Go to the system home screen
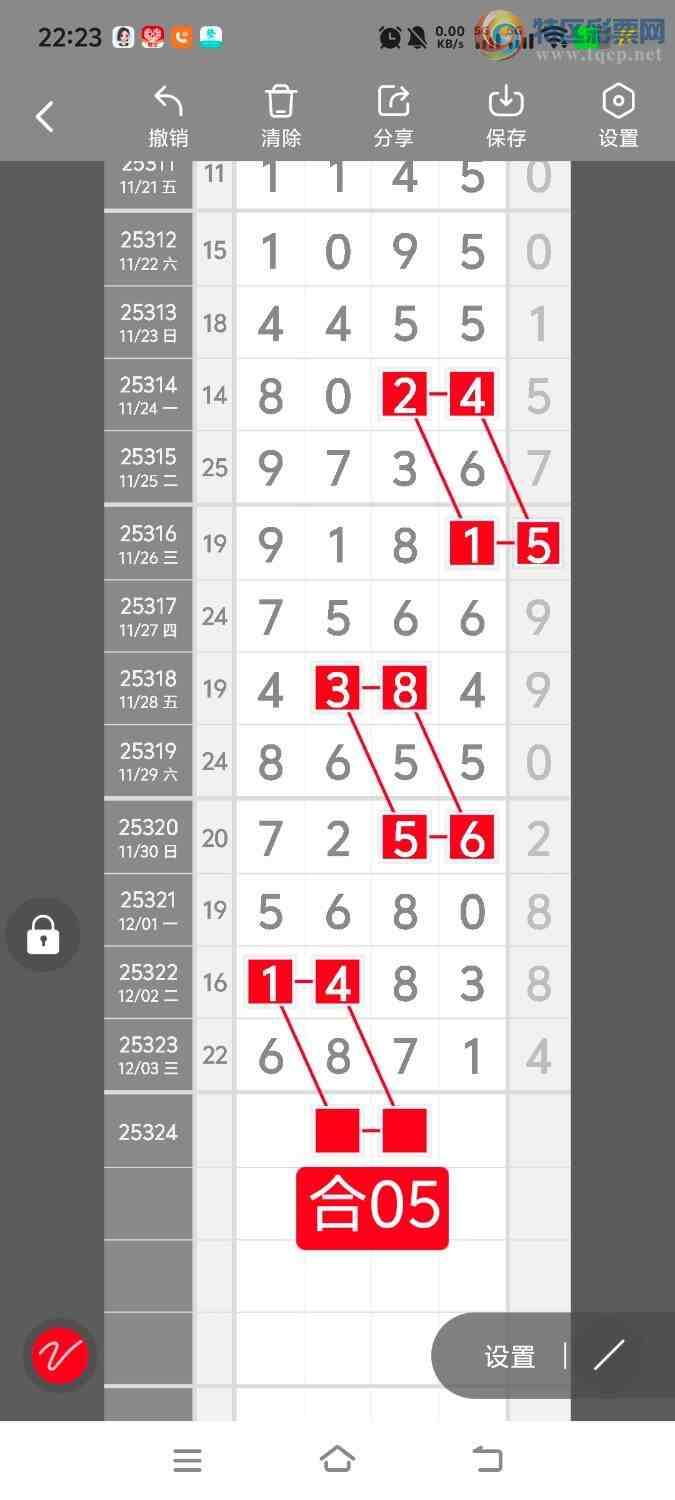The height and width of the screenshot is (1500, 675). (x=337, y=1460)
